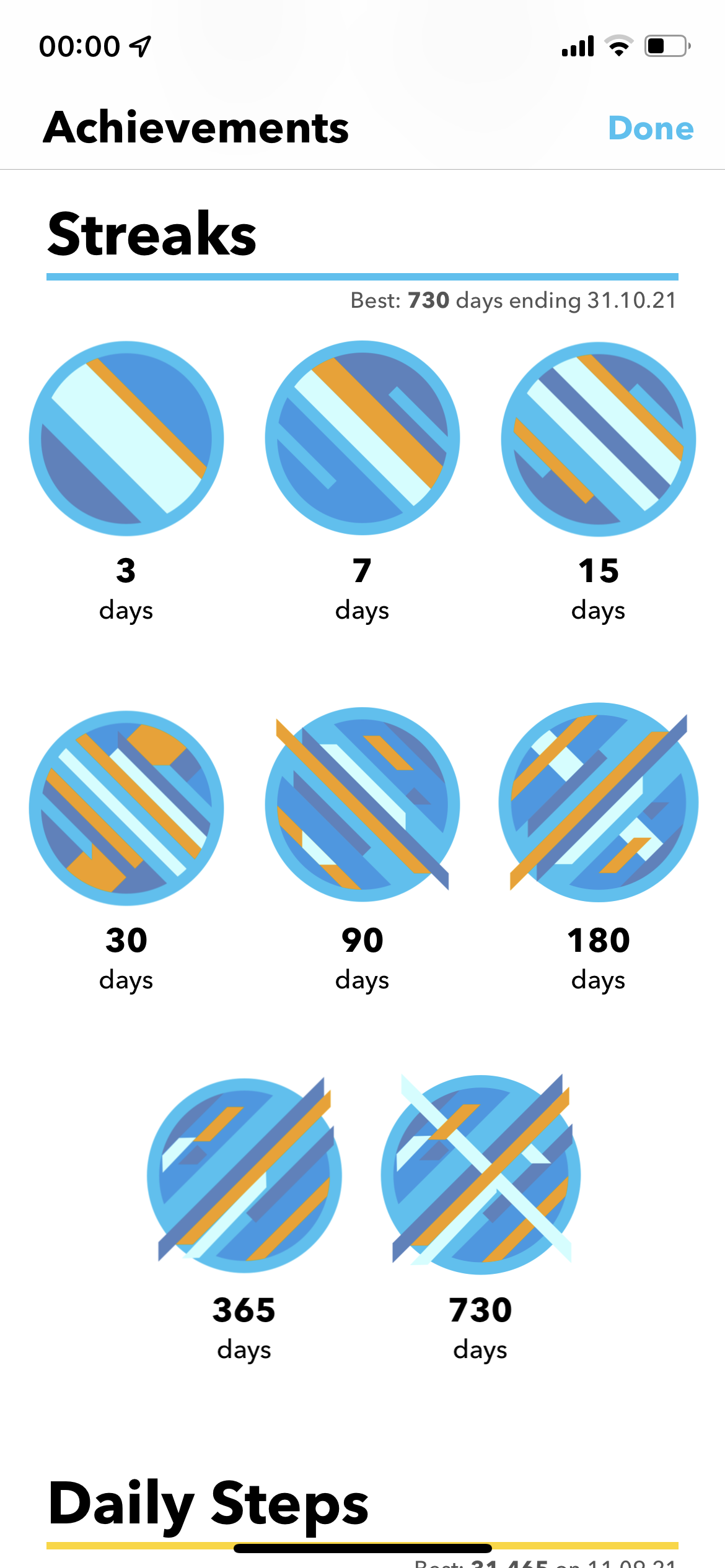725x1568 pixels.
Task: View the 90 days streak achievement
Action: pyautogui.click(x=362, y=804)
